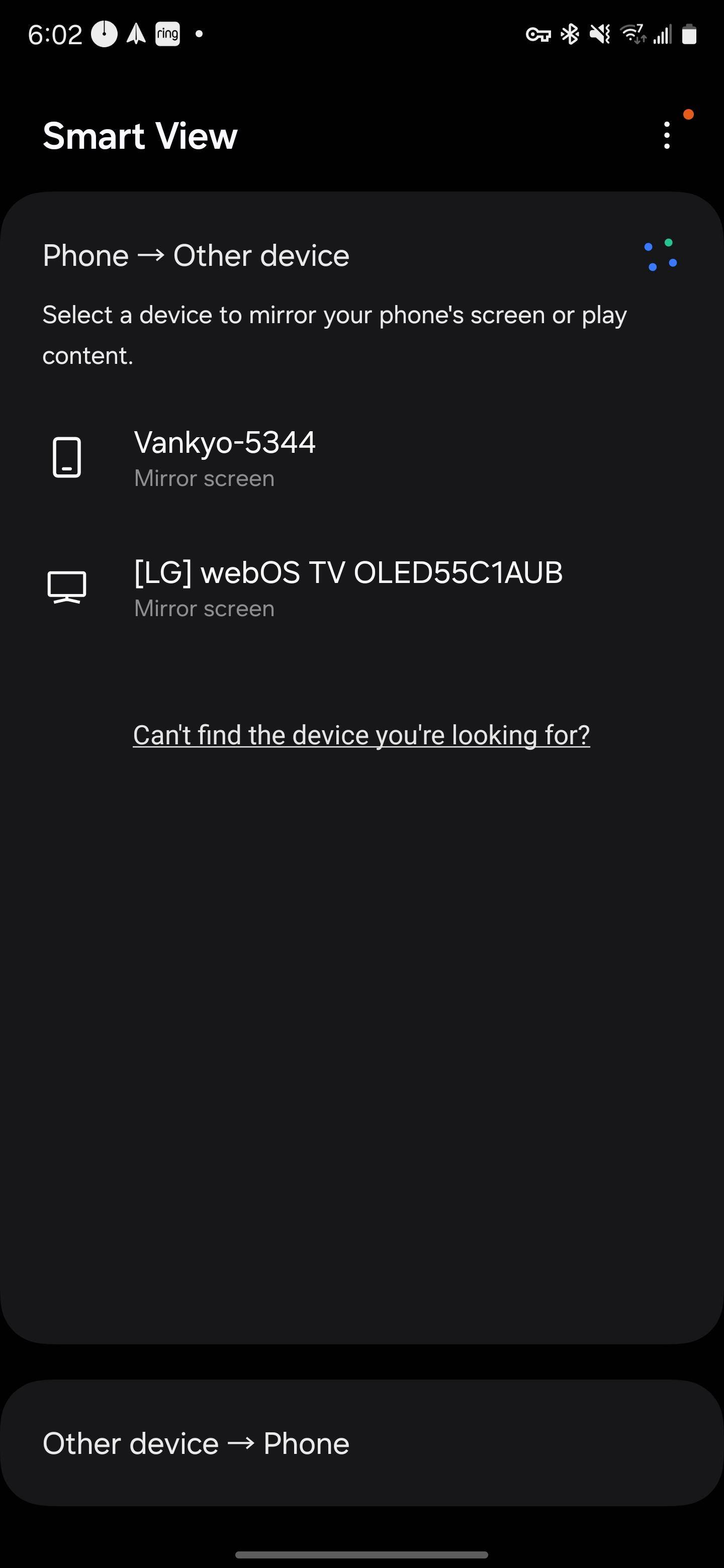This screenshot has height=1568, width=724.
Task: Expand the device list by tapping Mirror screen on the LG TV
Action: tap(204, 608)
